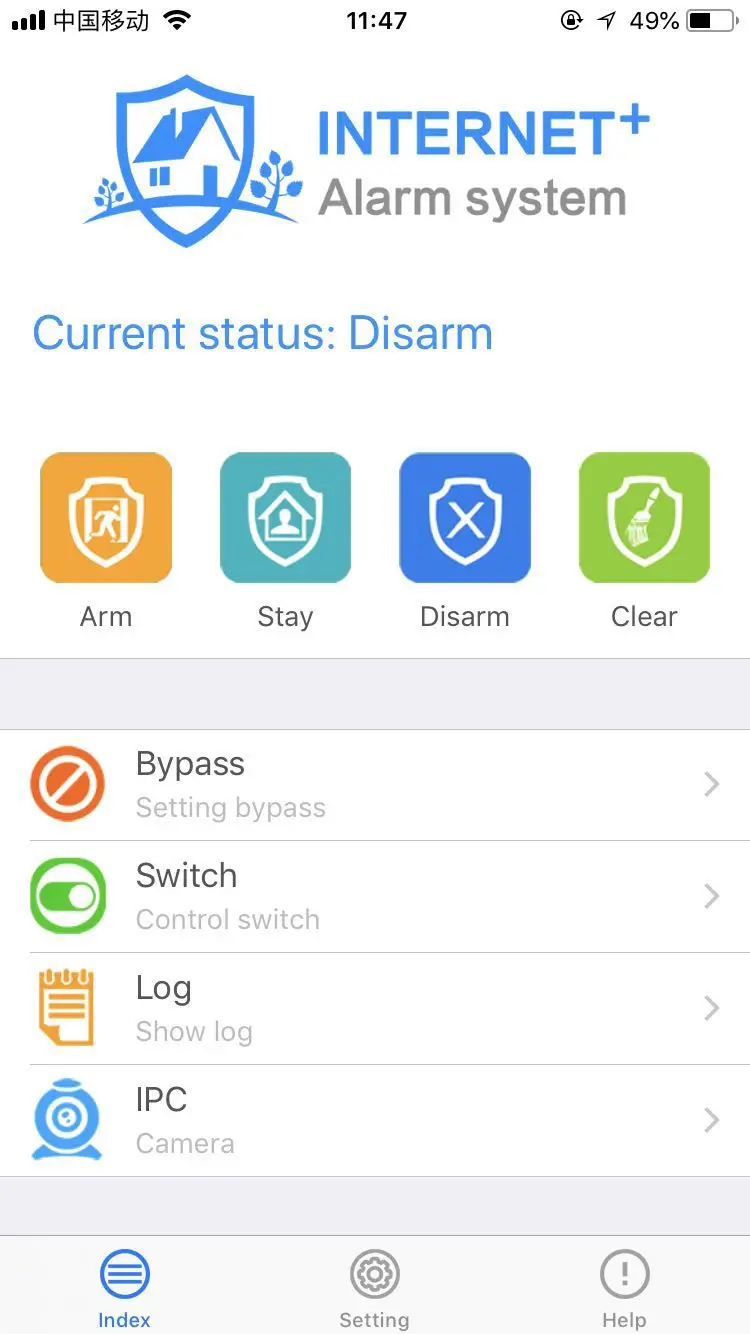Open the IPC camera row
750x1334 pixels.
coord(375,1121)
